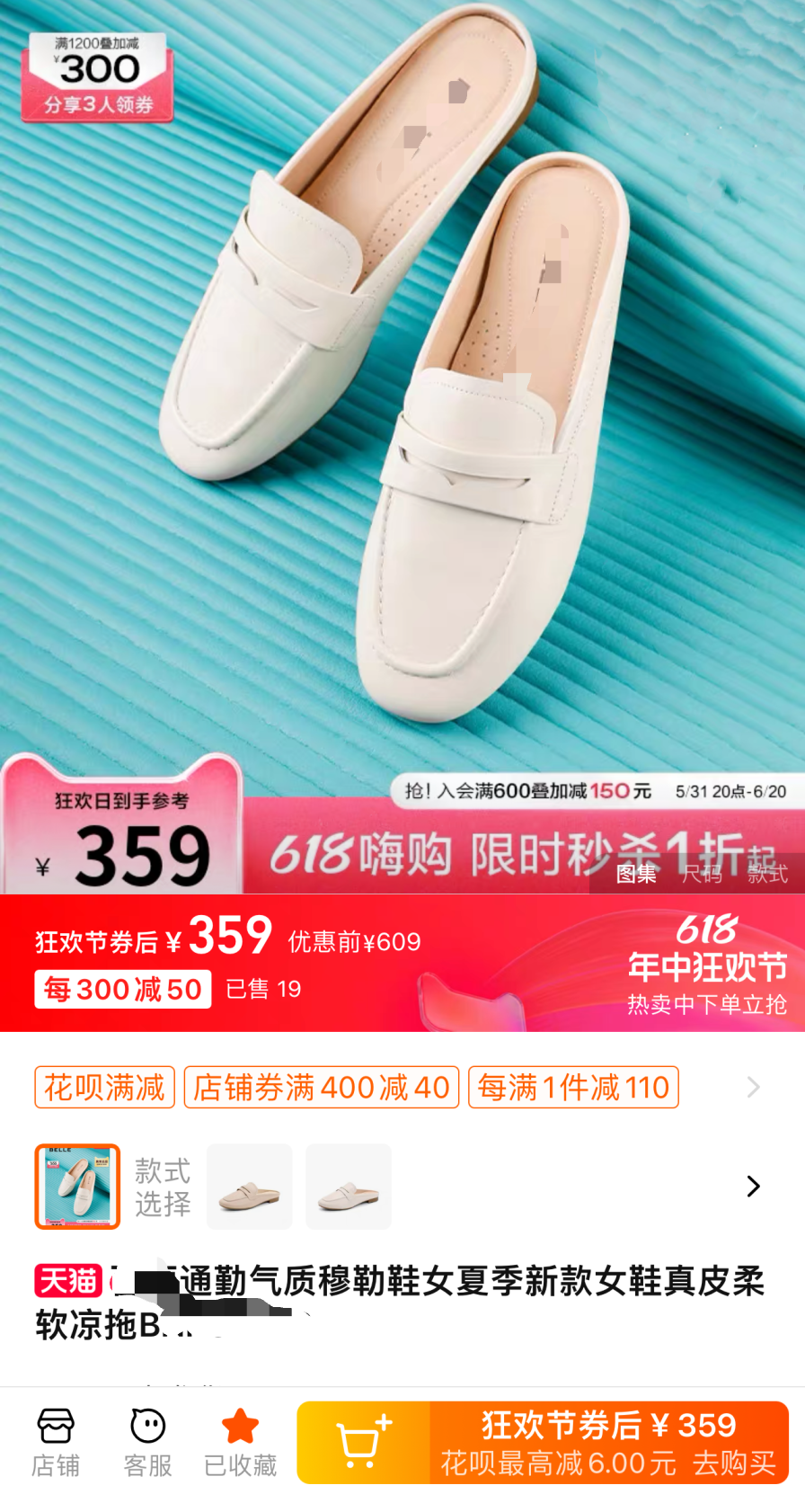Select the white mule style thumbnail

349,1187
